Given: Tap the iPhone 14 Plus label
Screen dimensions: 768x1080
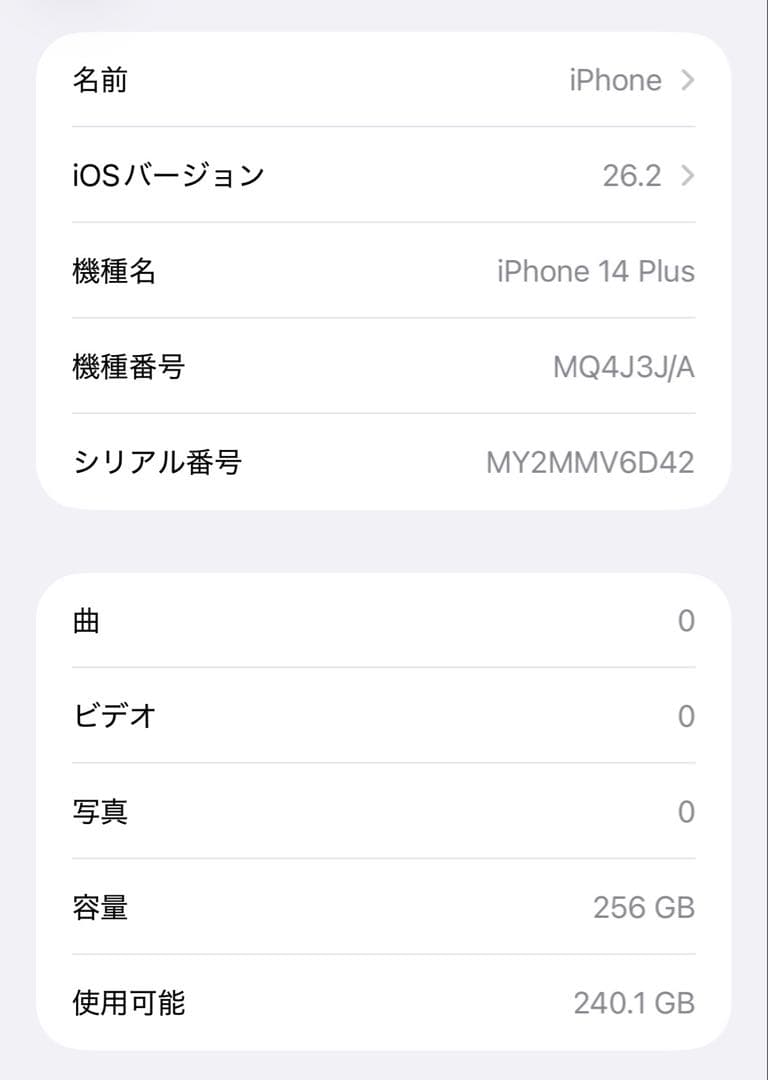Looking at the screenshot, I should point(597,271).
